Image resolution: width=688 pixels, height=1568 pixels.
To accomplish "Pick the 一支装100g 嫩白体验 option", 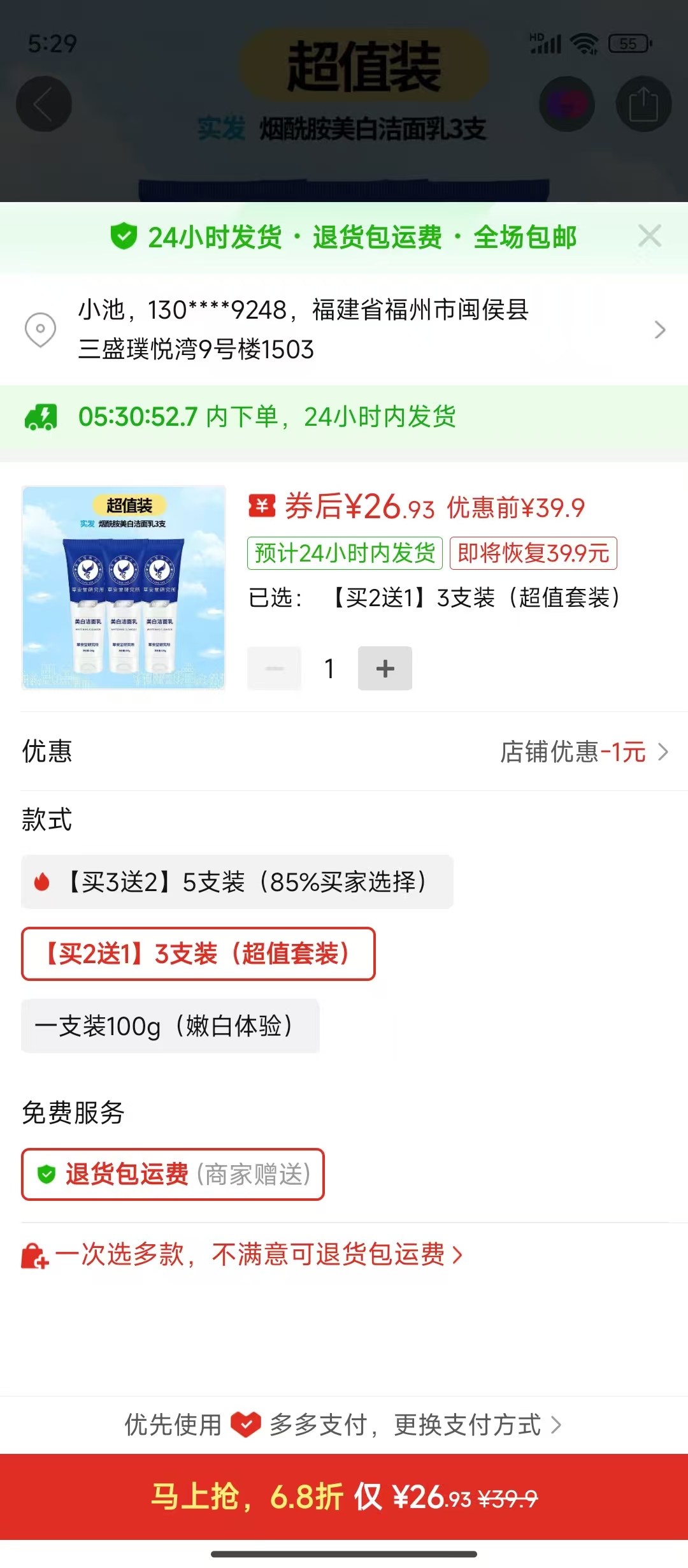I will point(170,1026).
